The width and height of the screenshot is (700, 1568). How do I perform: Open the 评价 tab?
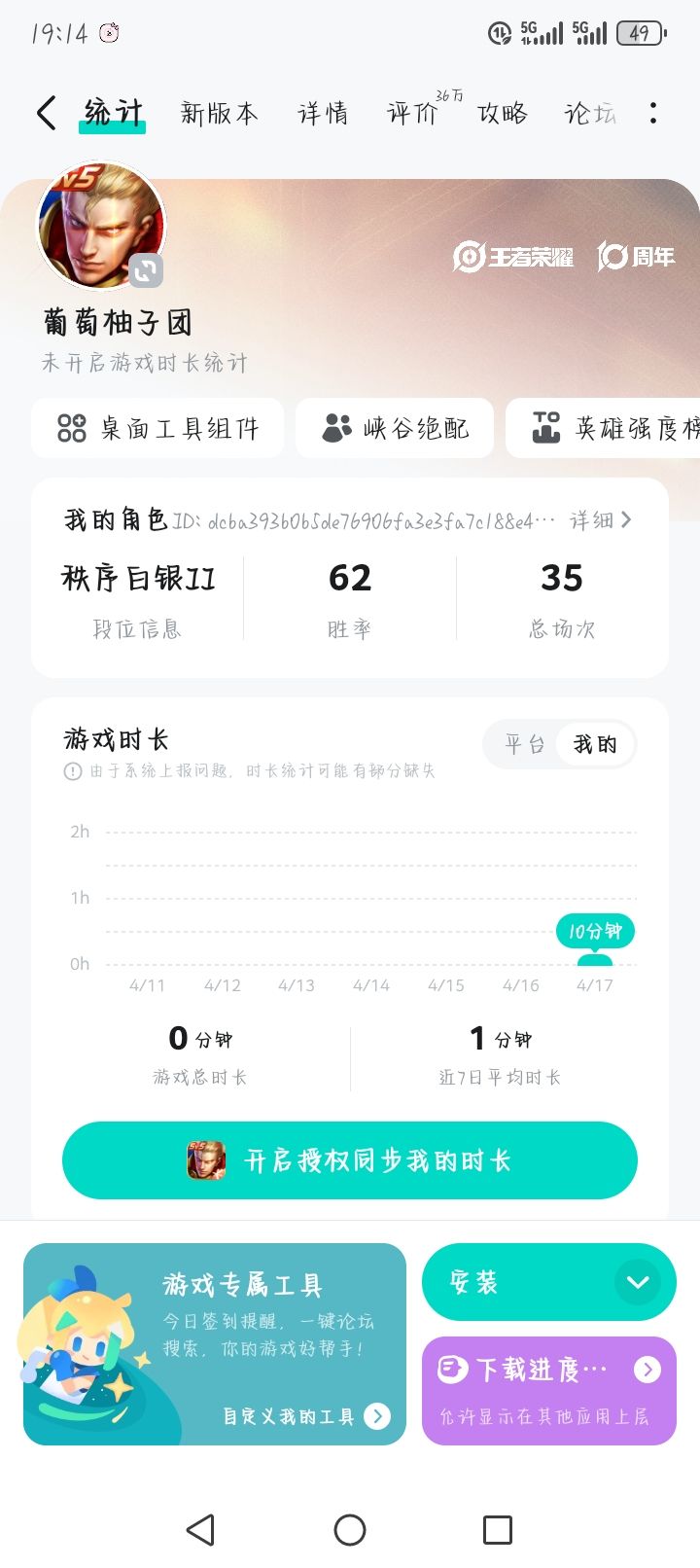pos(414,113)
